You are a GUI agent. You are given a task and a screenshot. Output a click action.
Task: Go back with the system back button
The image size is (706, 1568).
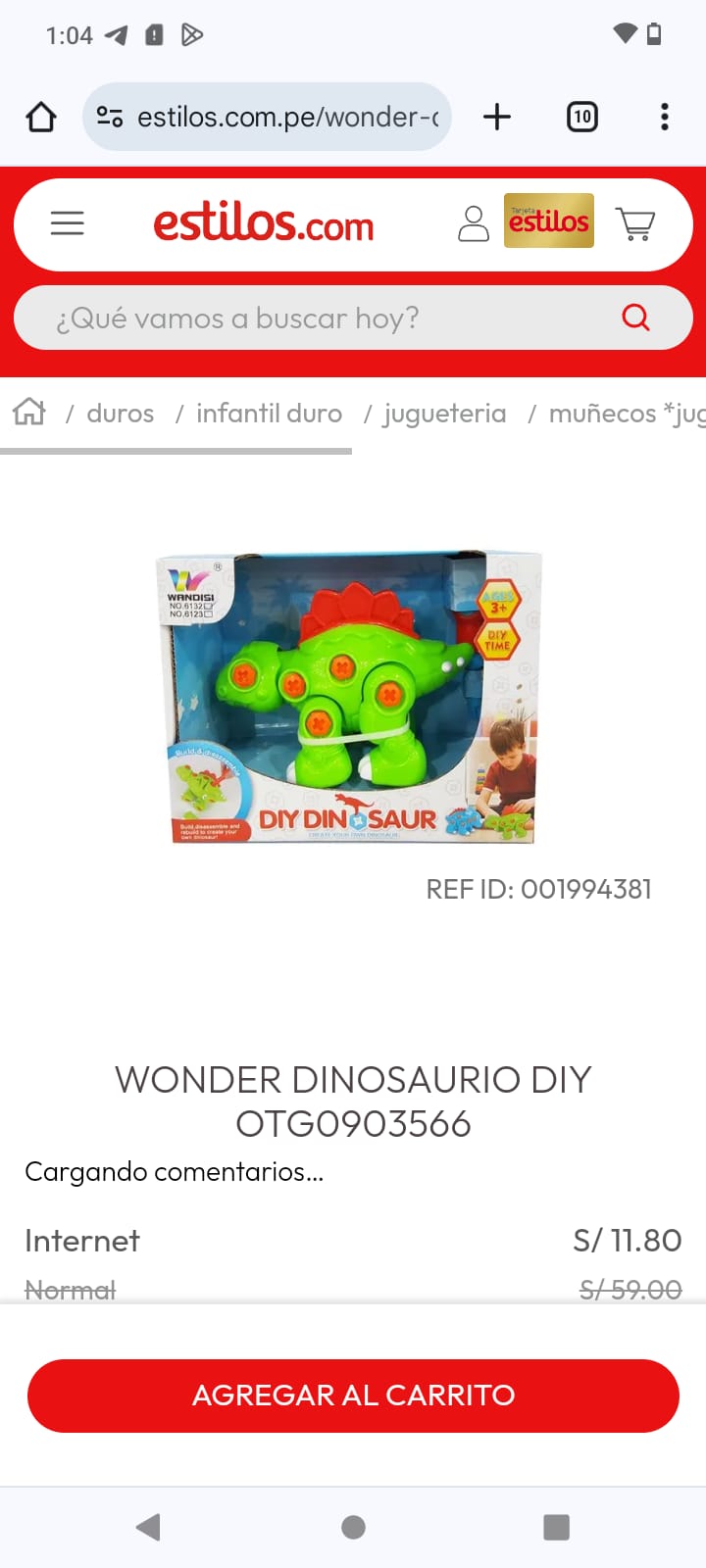(149, 1527)
